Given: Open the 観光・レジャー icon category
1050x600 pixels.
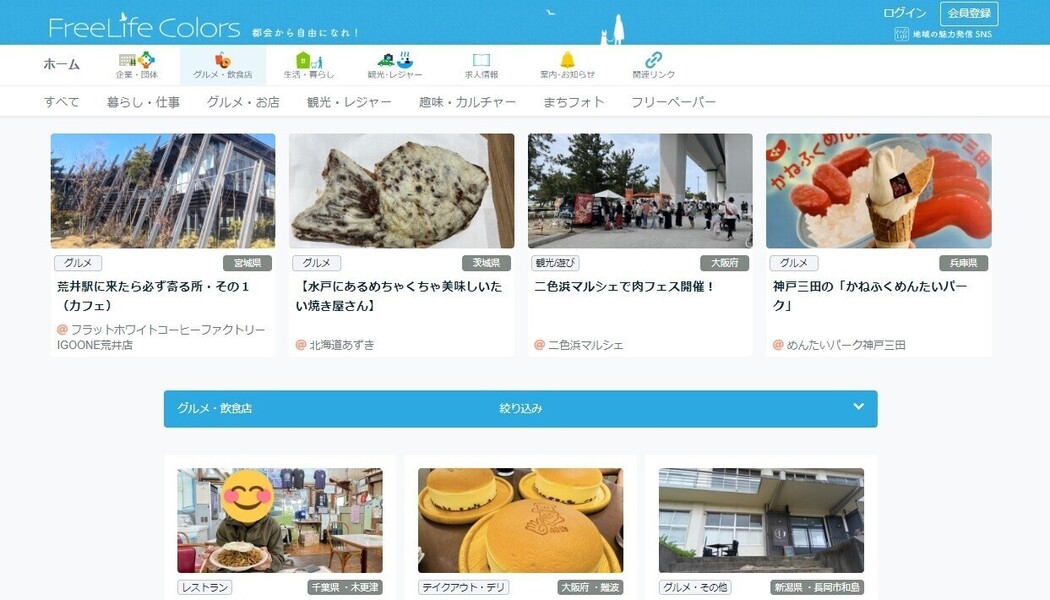Looking at the screenshot, I should click(x=395, y=66).
